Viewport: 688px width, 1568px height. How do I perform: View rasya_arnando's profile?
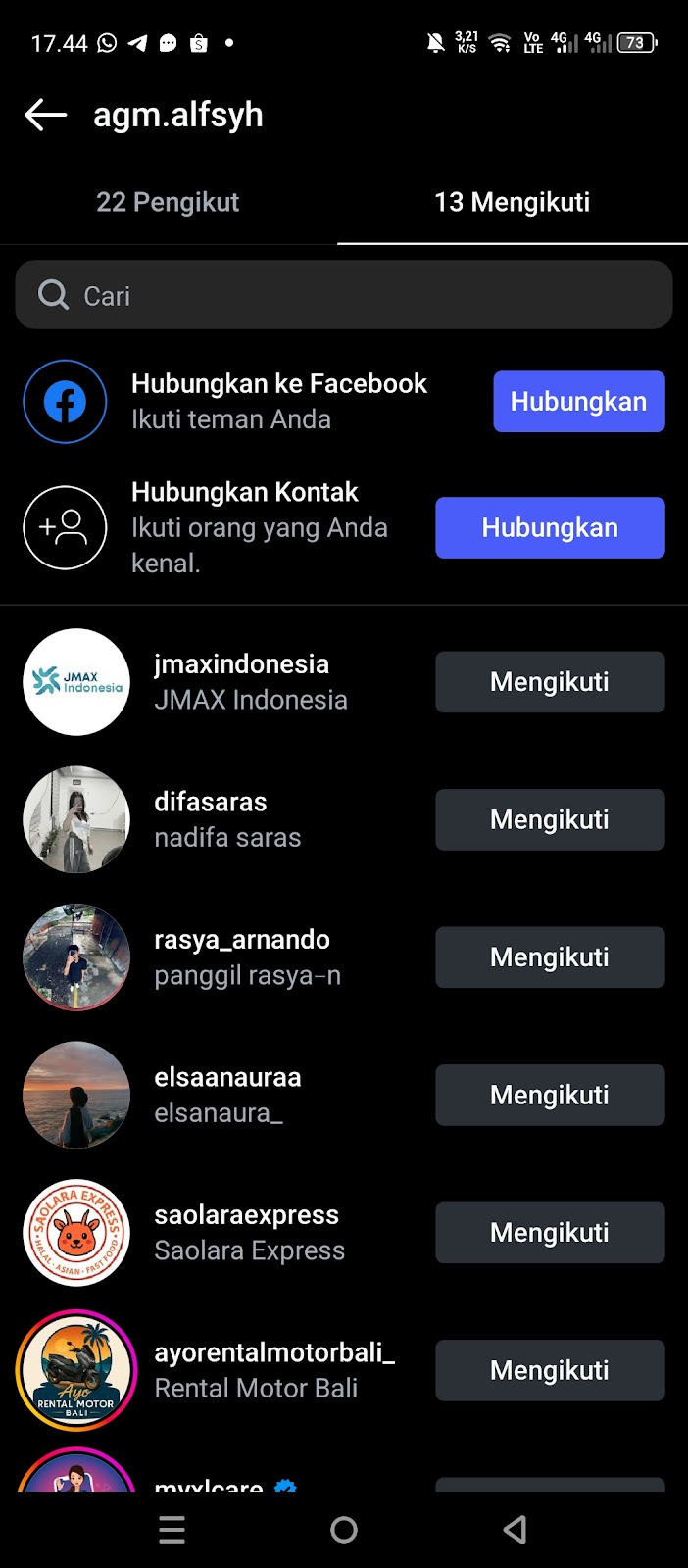(x=242, y=940)
